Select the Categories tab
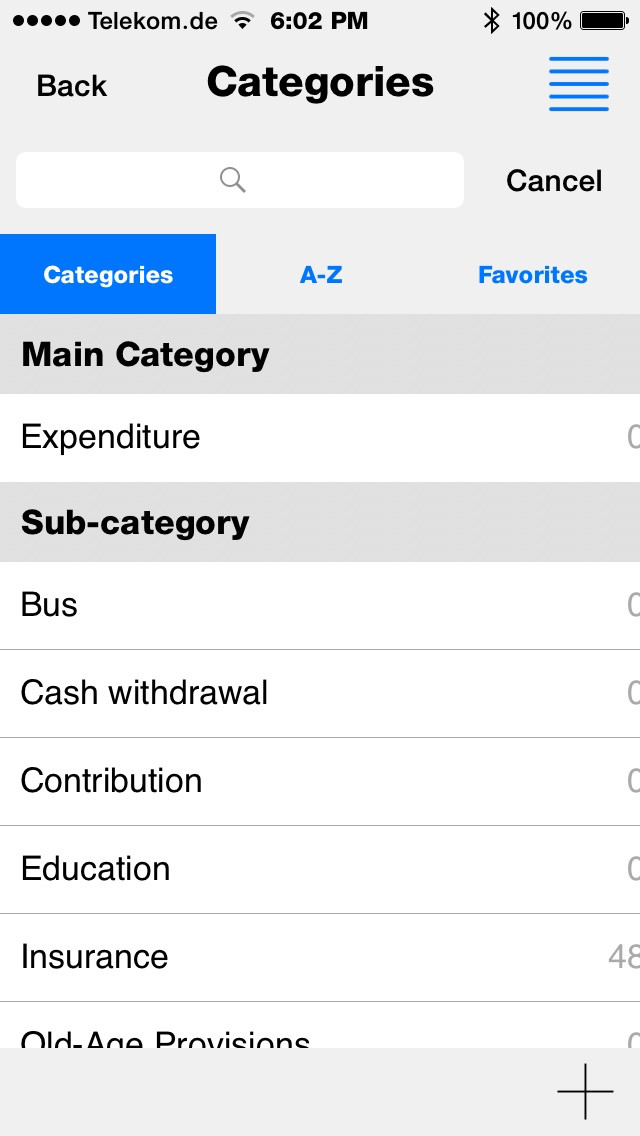This screenshot has width=640, height=1136. tap(108, 274)
